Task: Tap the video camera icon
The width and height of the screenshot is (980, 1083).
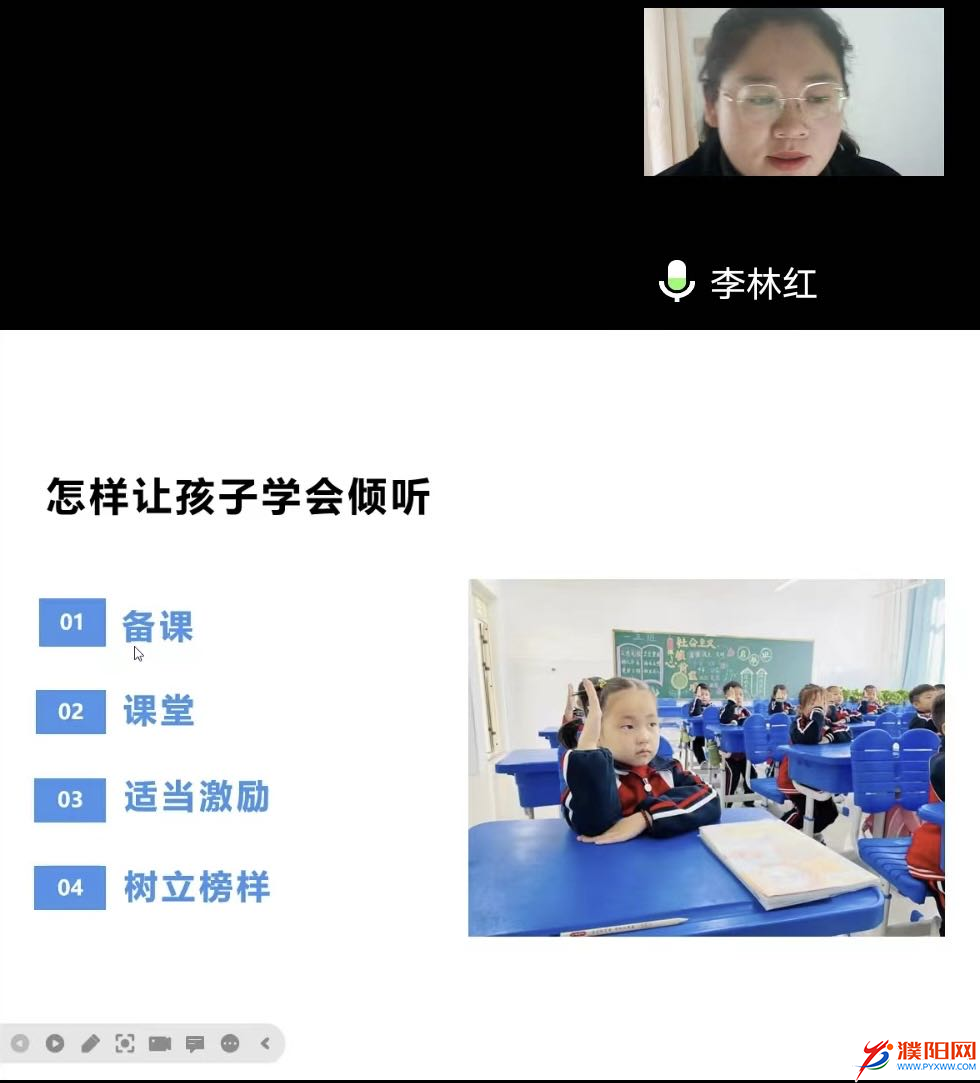Action: click(x=160, y=1044)
